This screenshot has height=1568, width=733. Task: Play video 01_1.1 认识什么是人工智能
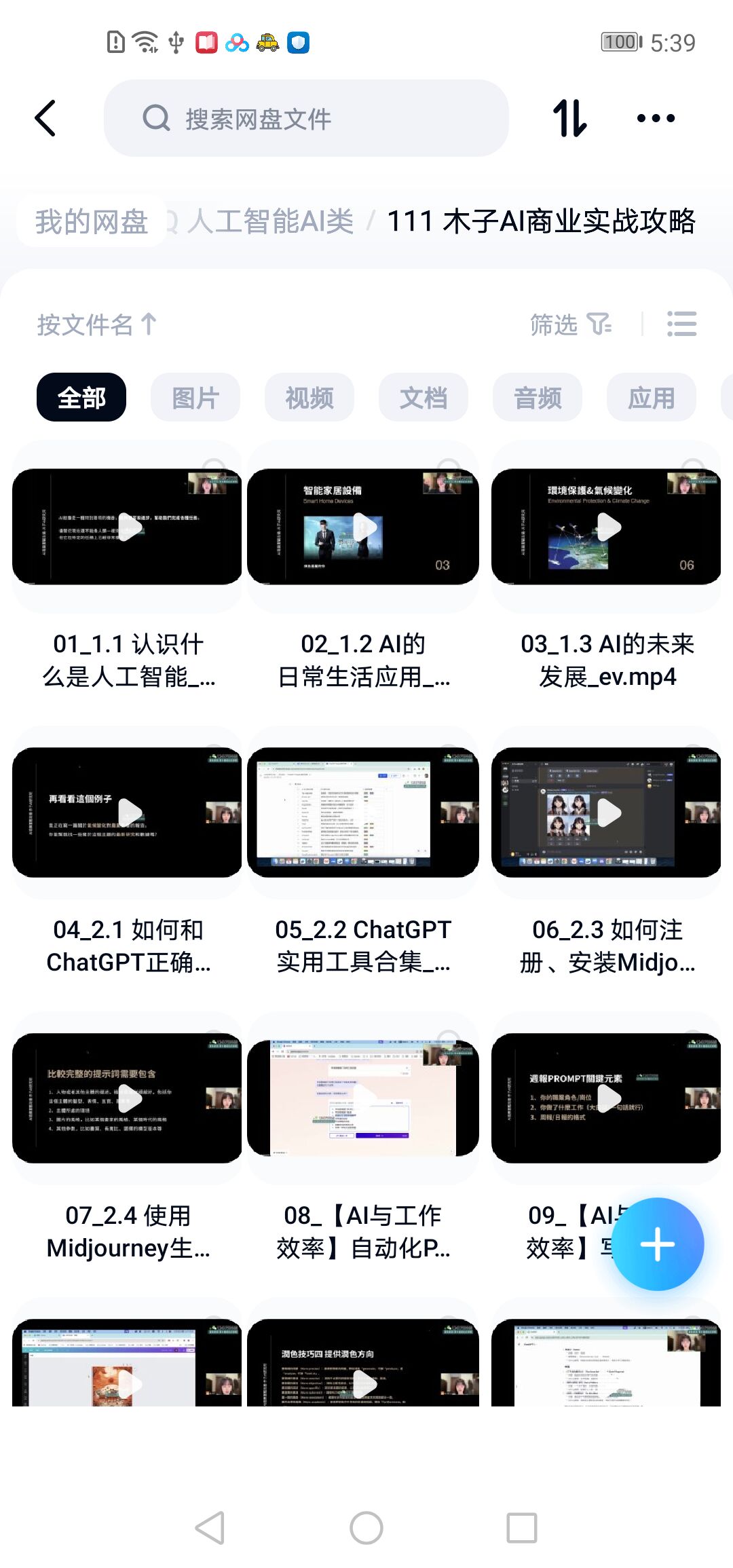coord(128,527)
